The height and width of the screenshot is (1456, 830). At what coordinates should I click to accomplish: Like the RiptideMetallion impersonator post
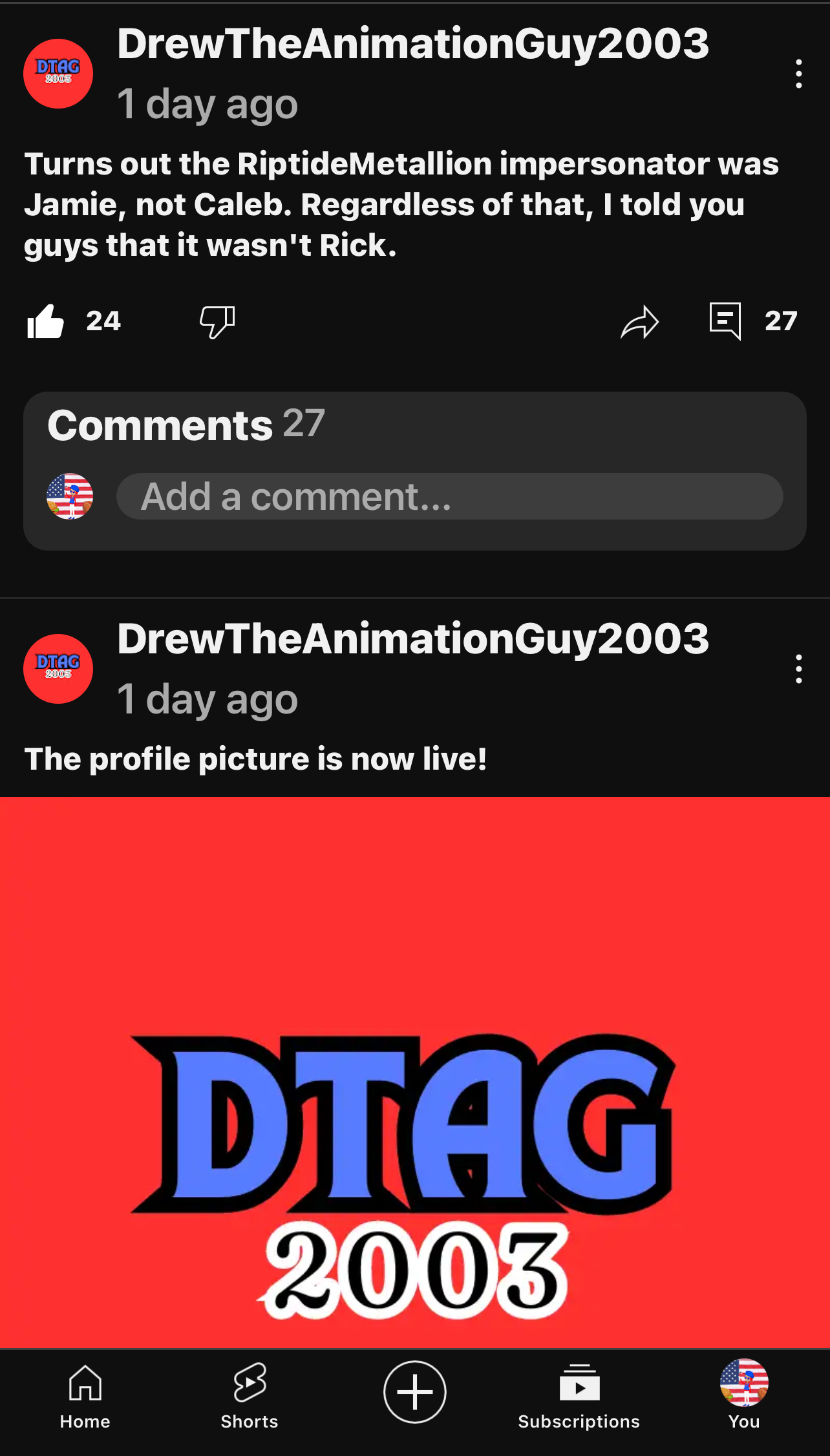45,321
